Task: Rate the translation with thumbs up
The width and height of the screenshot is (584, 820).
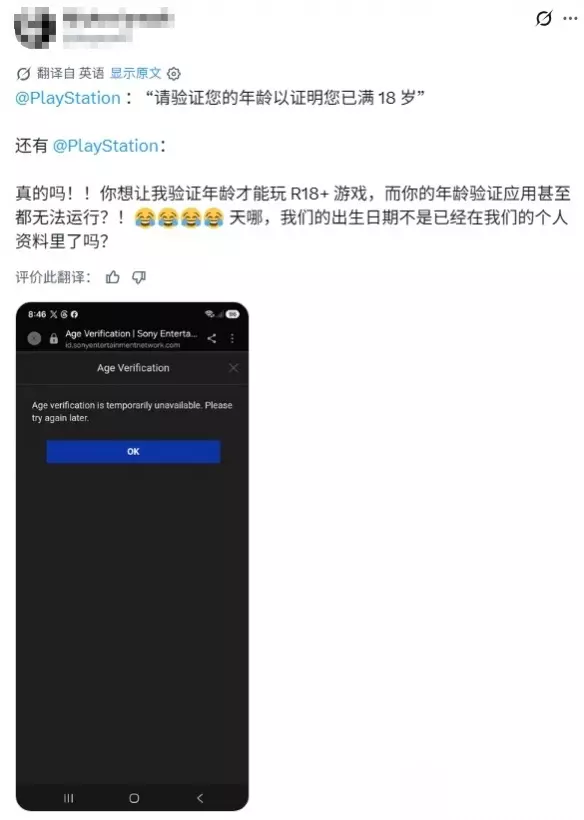Action: 113,277
